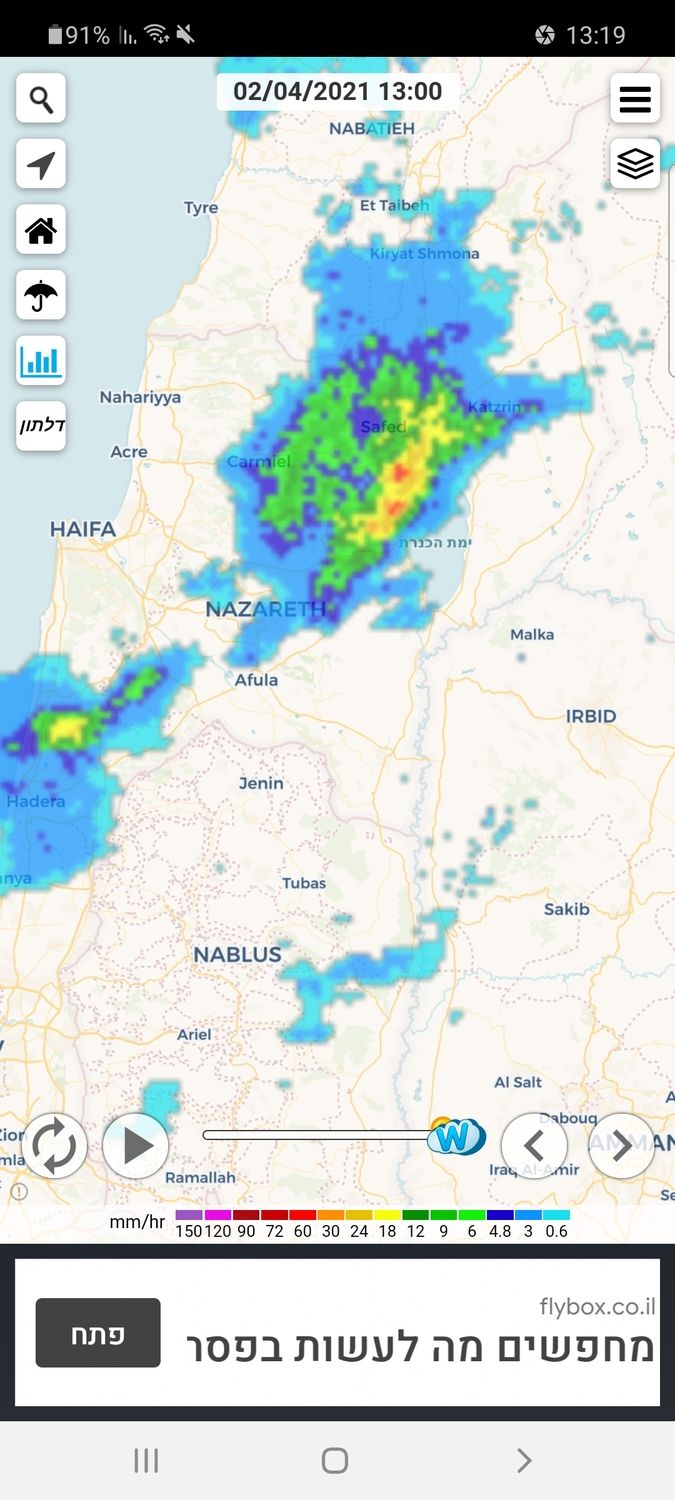Screen dimensions: 675x1500
Task: Advance to the next radar frame
Action: pyautogui.click(x=621, y=1146)
